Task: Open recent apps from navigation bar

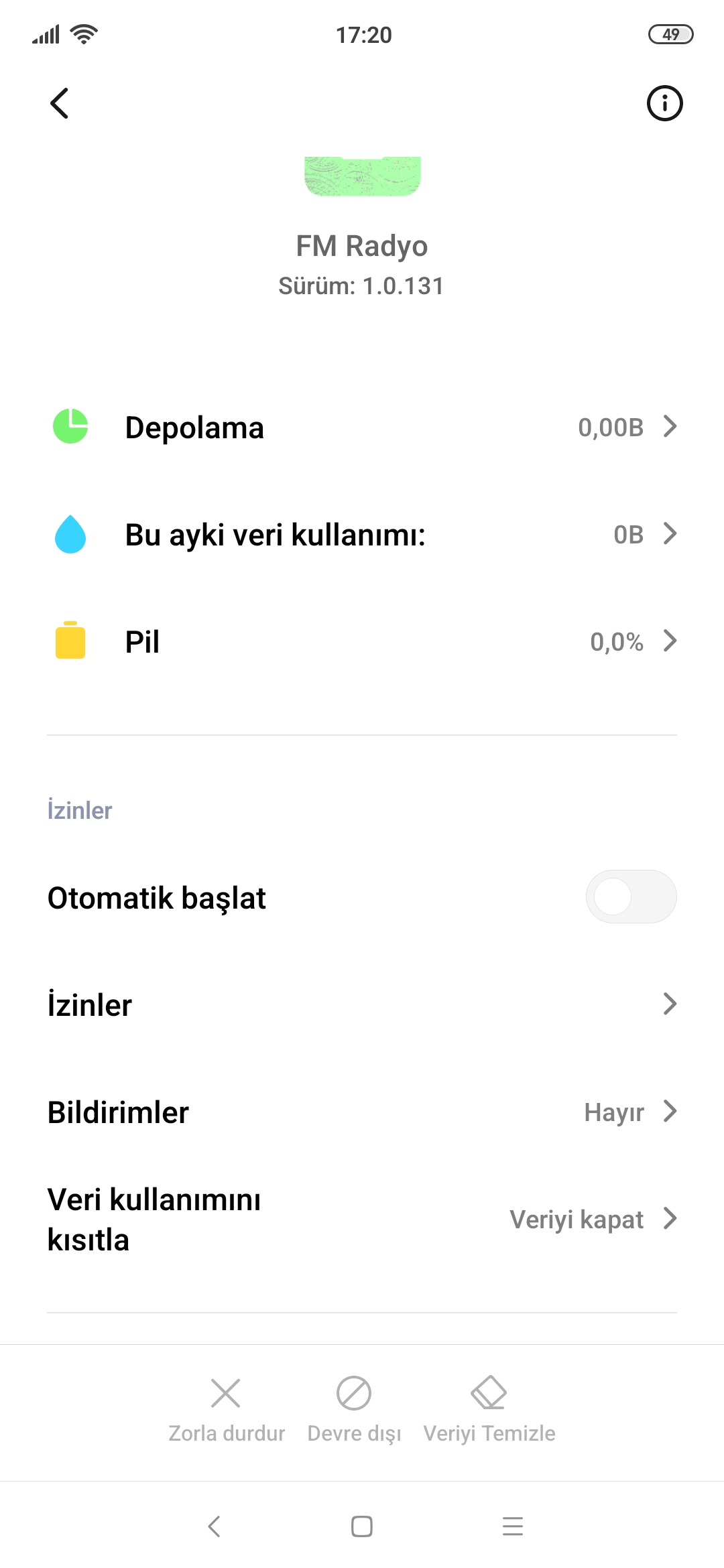Action: (513, 1526)
